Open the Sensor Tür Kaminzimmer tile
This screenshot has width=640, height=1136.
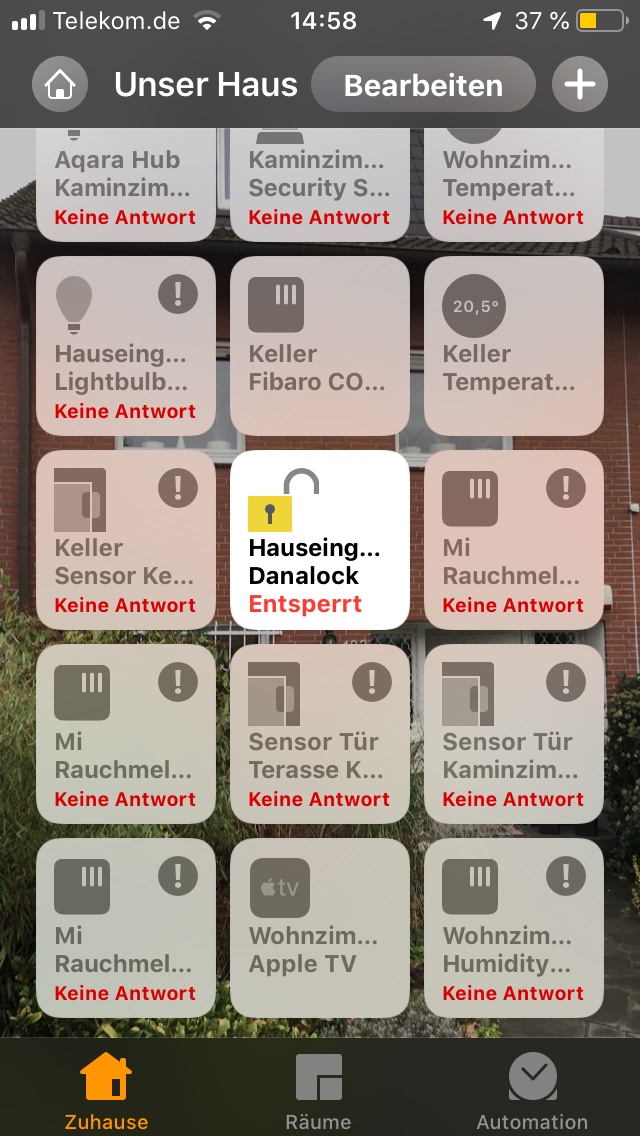[513, 734]
